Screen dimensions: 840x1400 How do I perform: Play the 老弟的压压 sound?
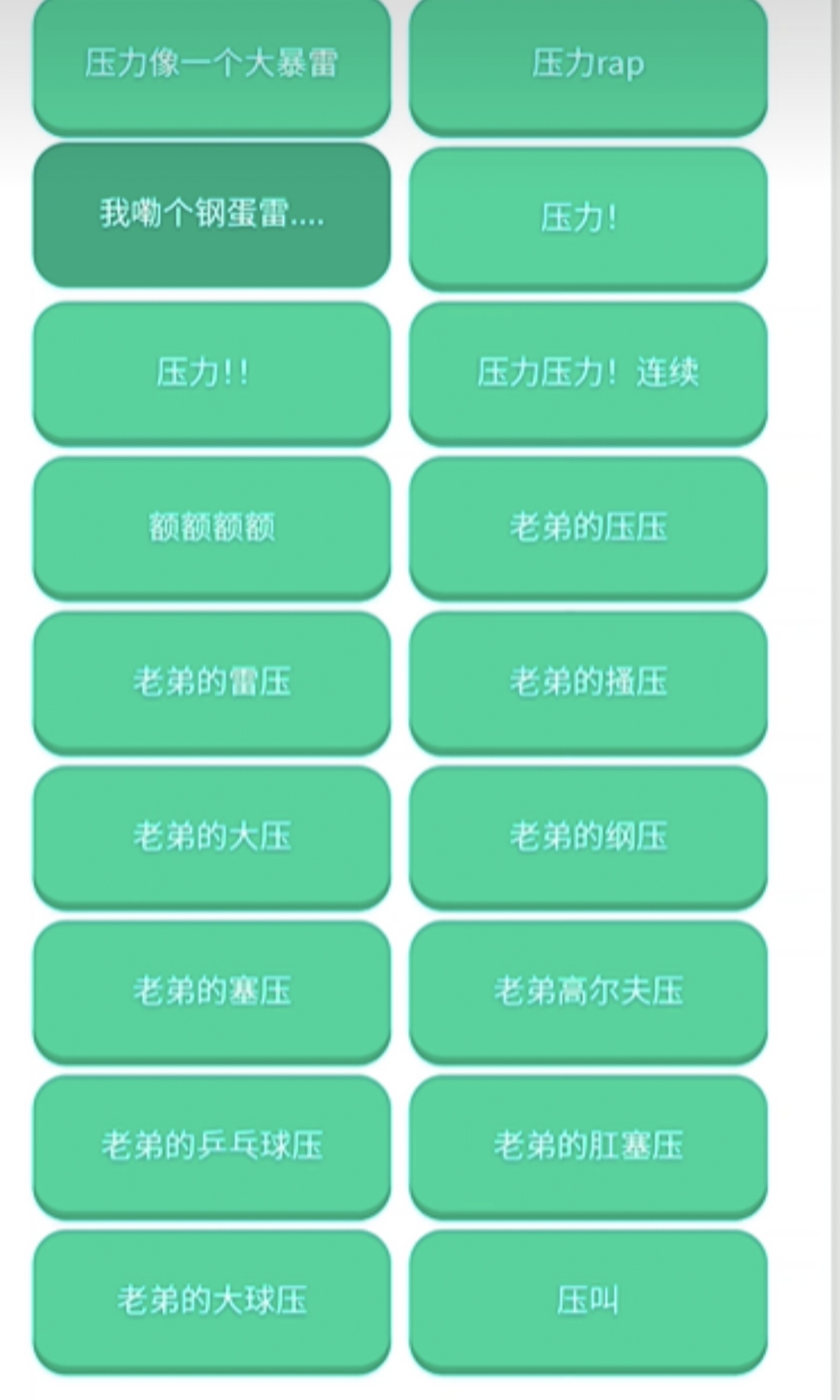tap(588, 527)
